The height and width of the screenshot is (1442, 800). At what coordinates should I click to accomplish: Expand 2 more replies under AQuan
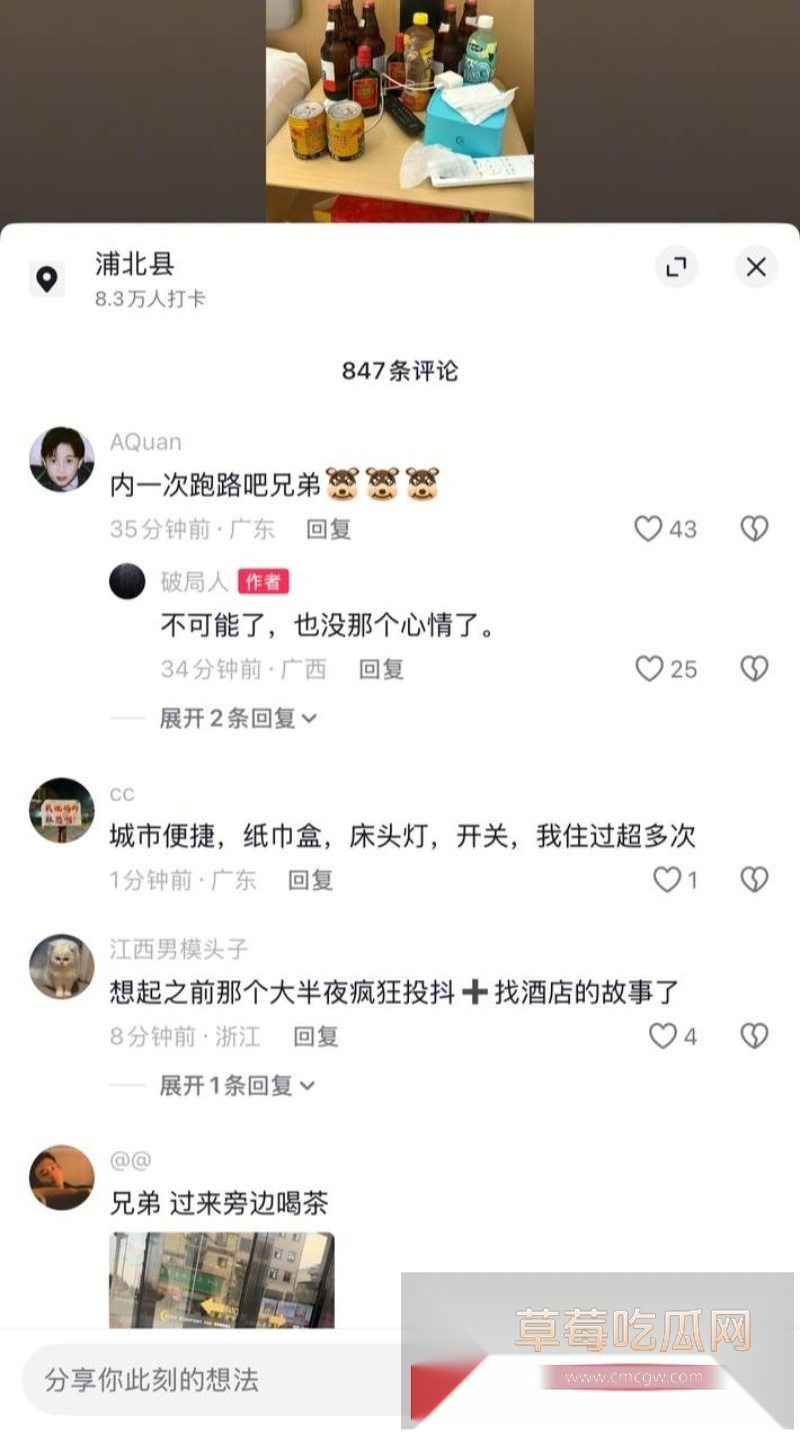238,718
